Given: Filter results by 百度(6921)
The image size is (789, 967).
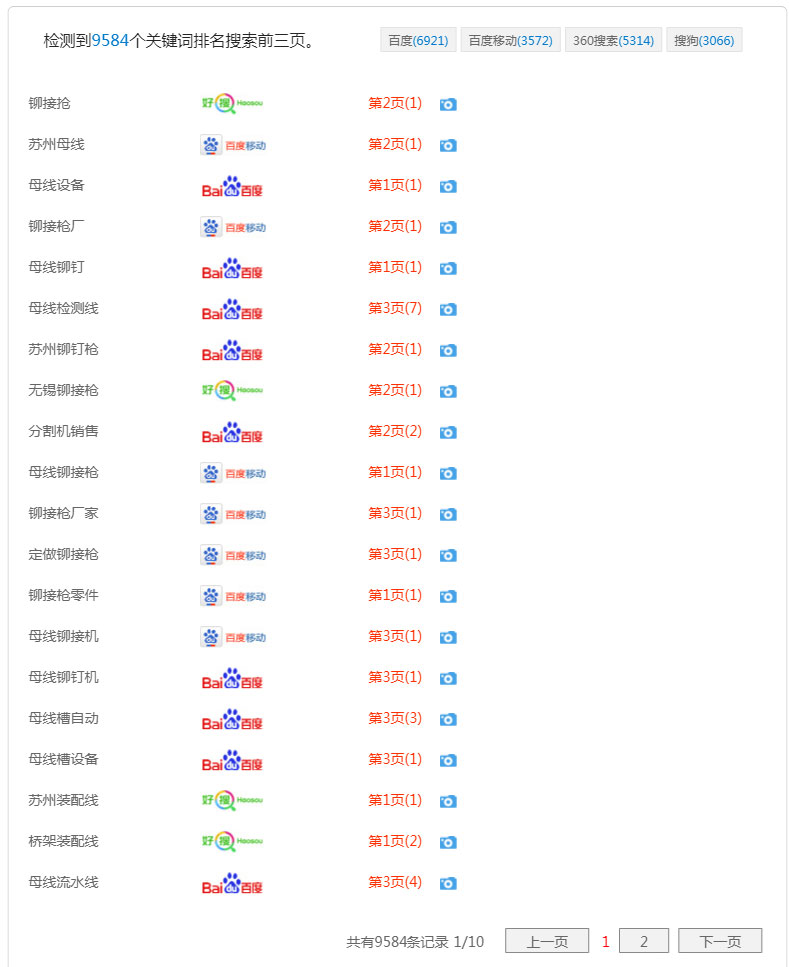Looking at the screenshot, I should point(418,40).
